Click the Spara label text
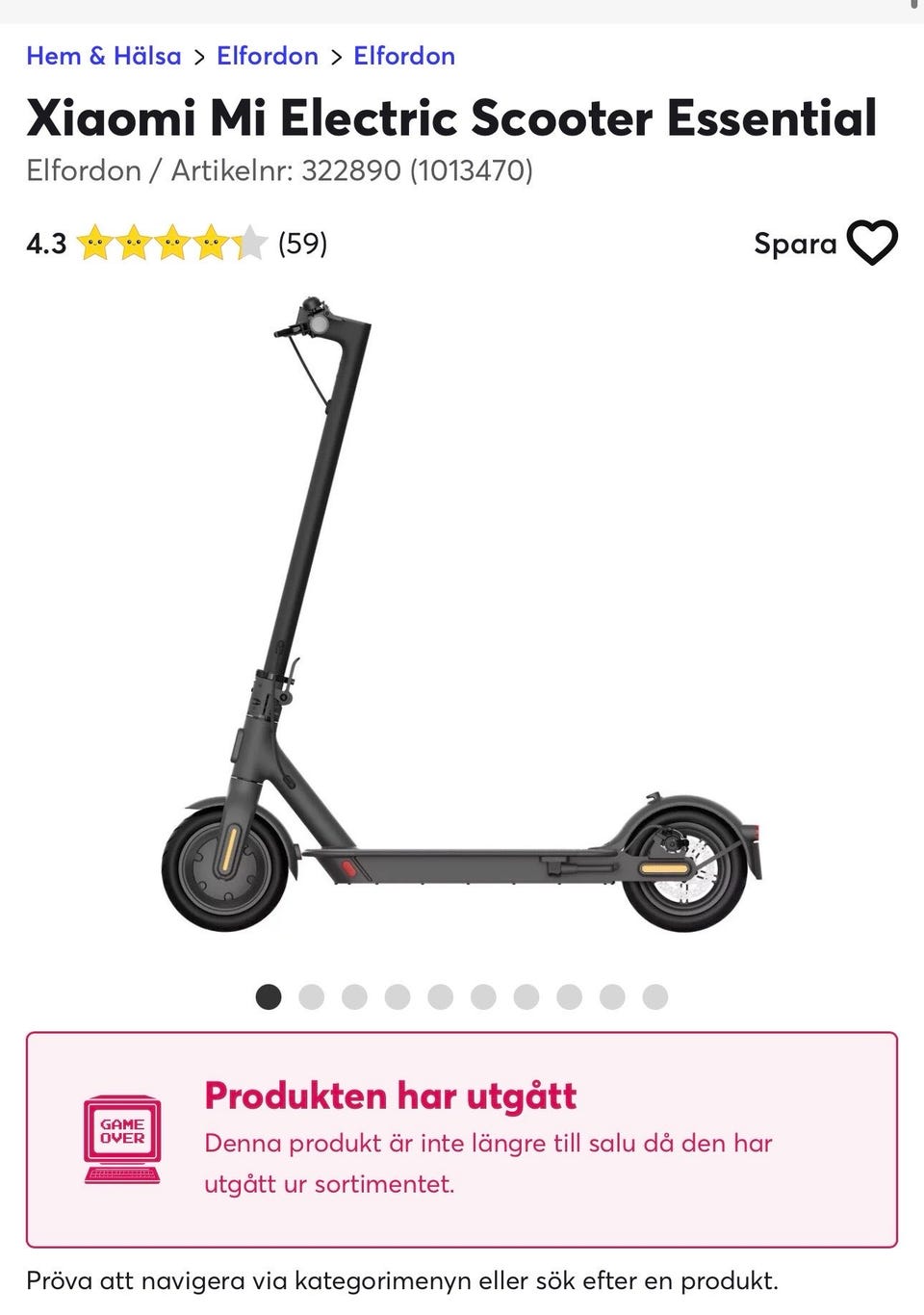The width and height of the screenshot is (924, 1315). pyautogui.click(x=795, y=244)
